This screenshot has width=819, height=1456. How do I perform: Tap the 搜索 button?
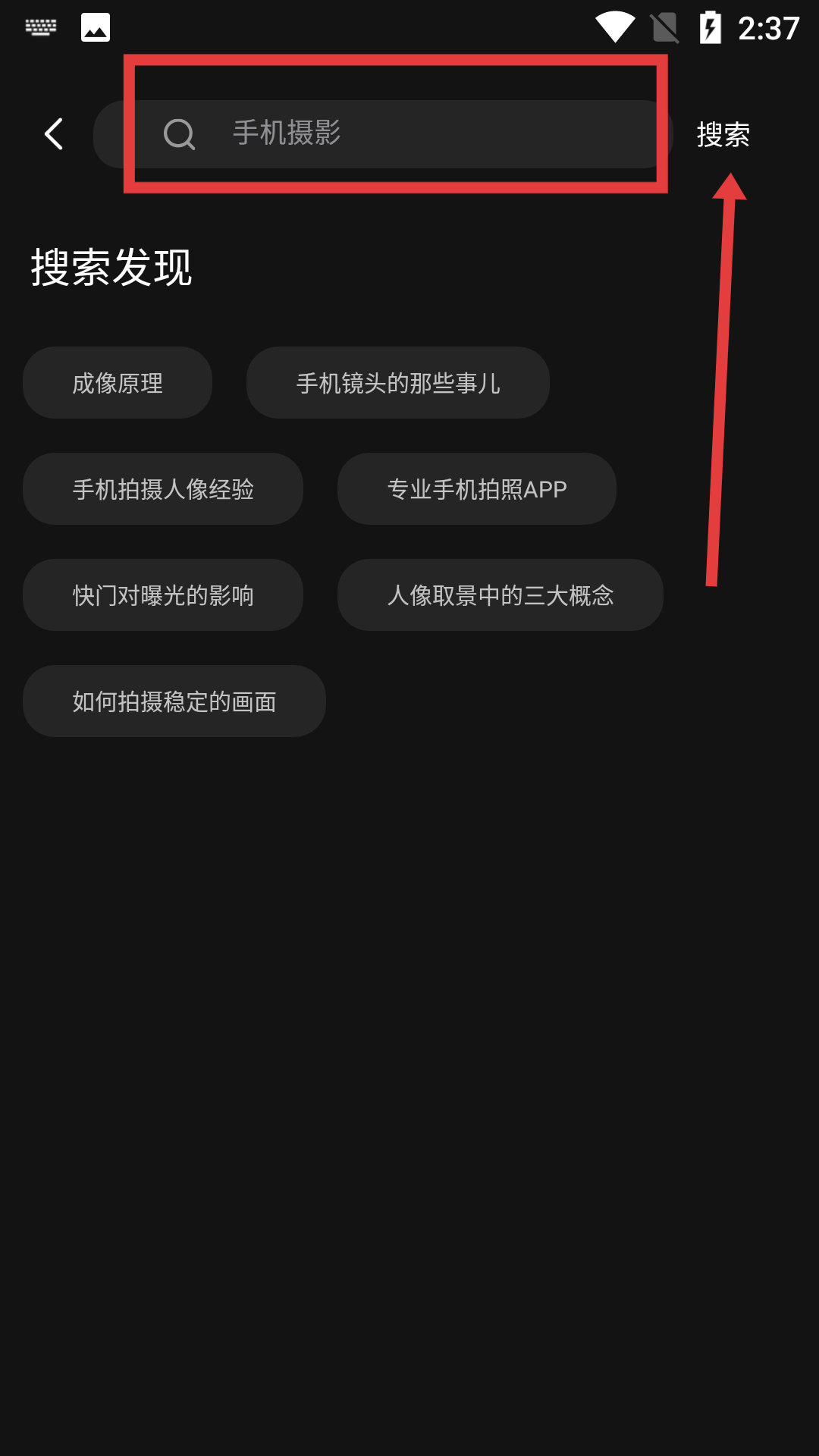pos(723,135)
